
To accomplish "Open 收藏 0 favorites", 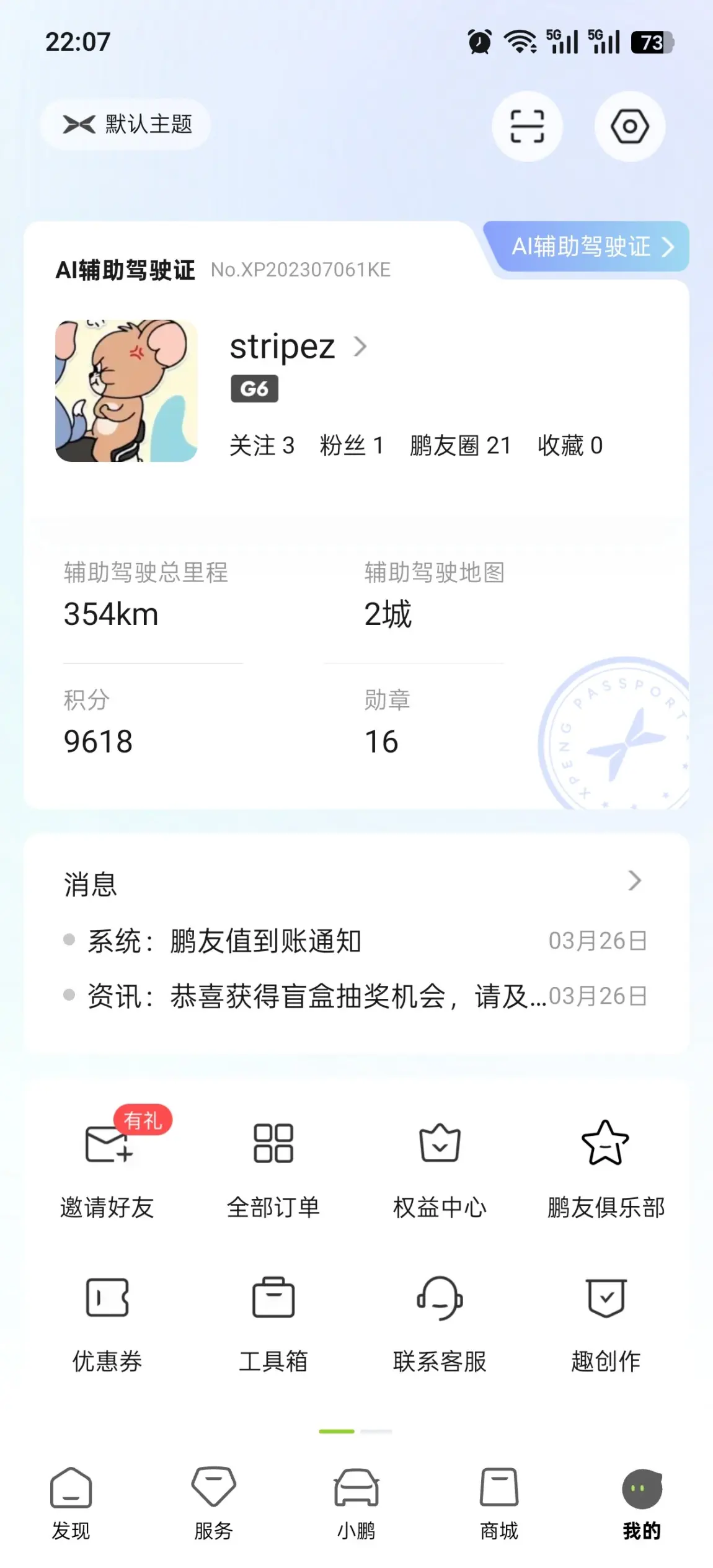I will tap(570, 446).
